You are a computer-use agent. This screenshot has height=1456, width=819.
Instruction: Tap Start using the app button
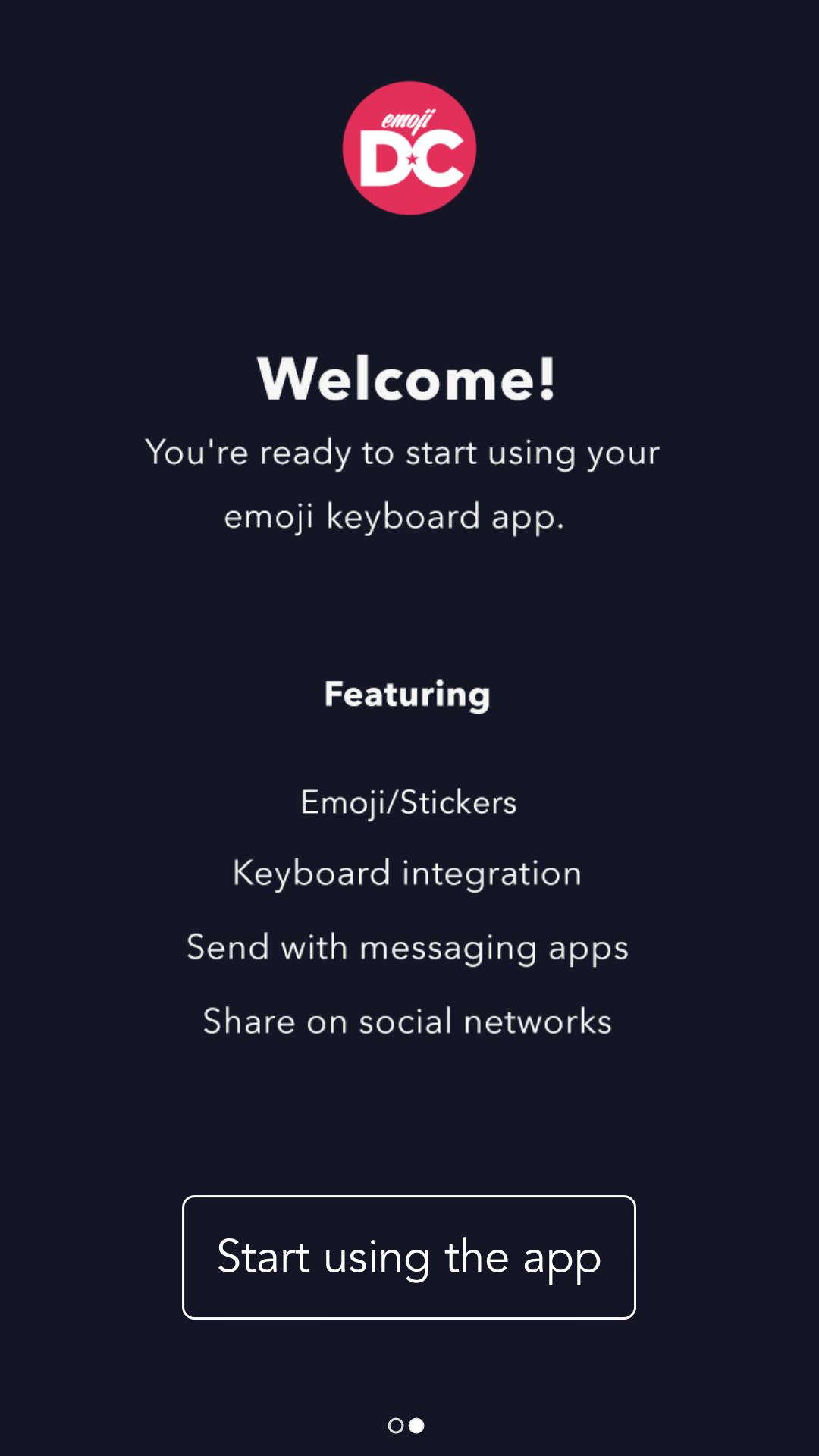409,1257
